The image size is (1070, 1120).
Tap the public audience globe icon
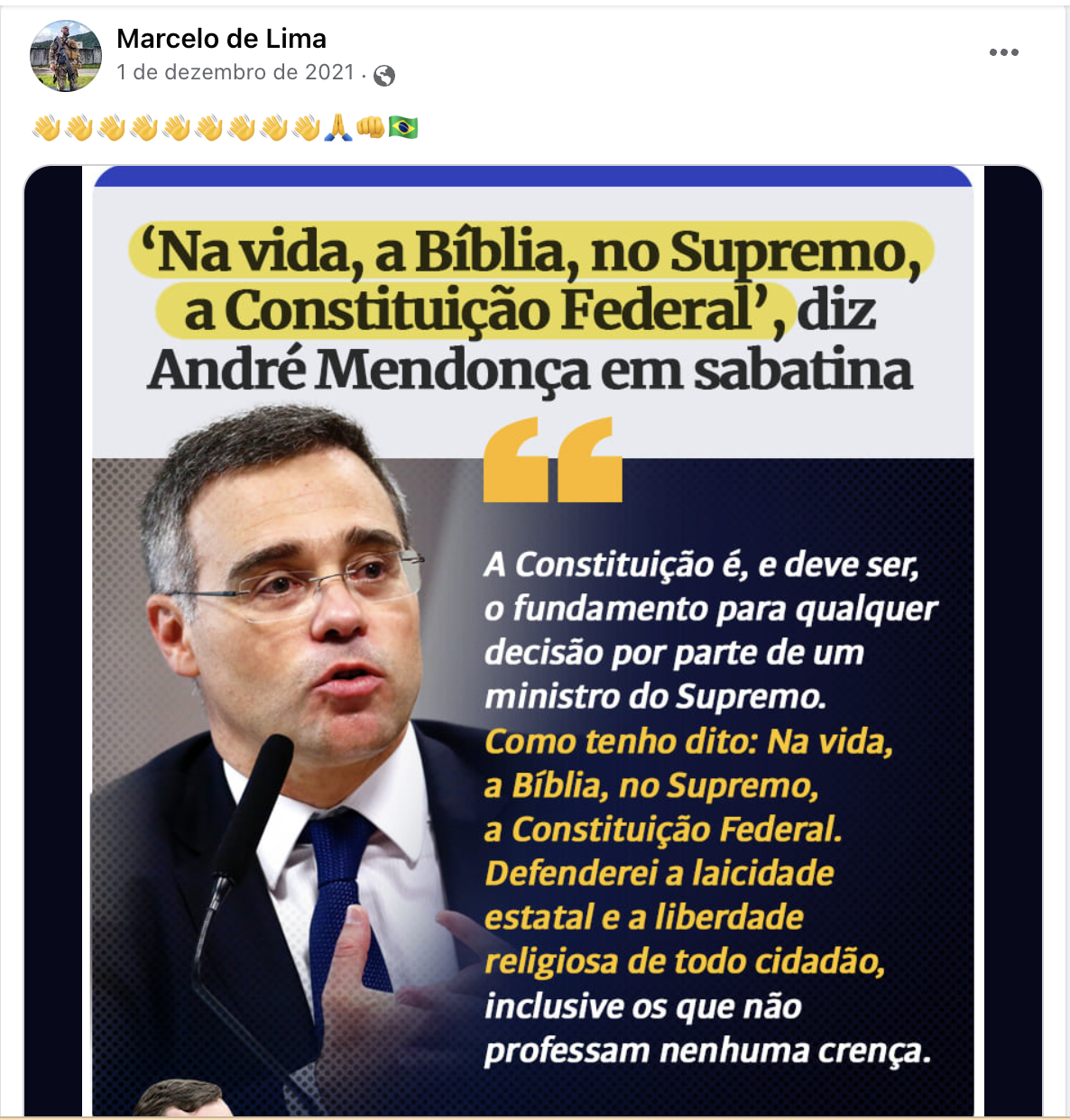pyautogui.click(x=384, y=76)
